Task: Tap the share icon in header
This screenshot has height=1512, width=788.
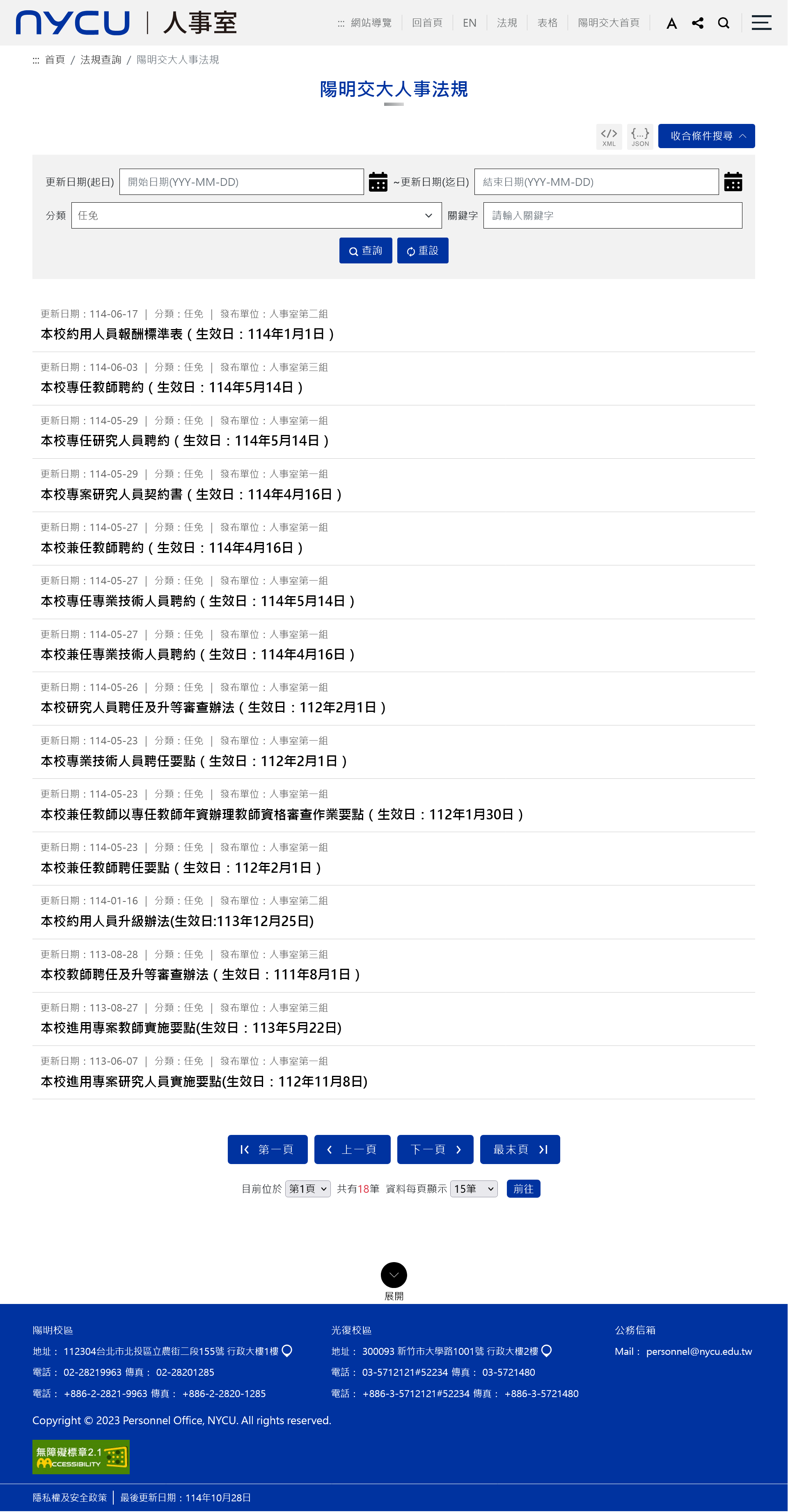Action: click(698, 23)
